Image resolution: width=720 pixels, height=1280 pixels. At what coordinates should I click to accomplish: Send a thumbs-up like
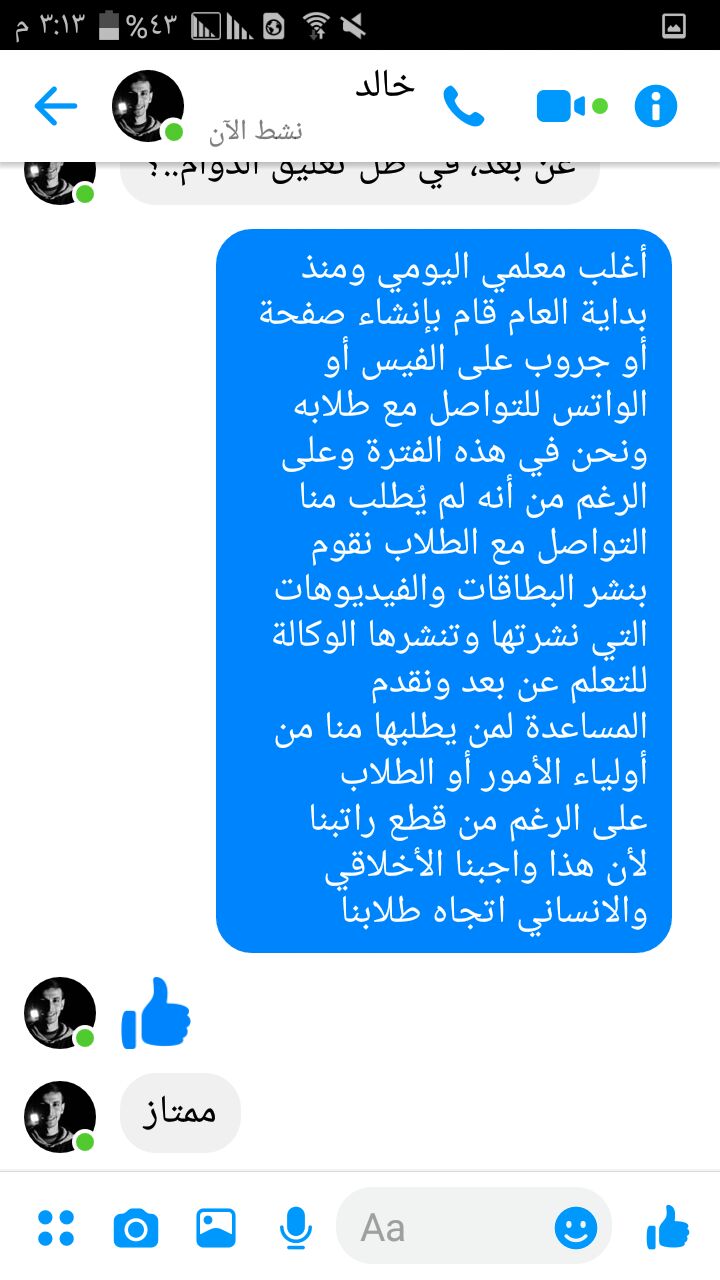(667, 1227)
